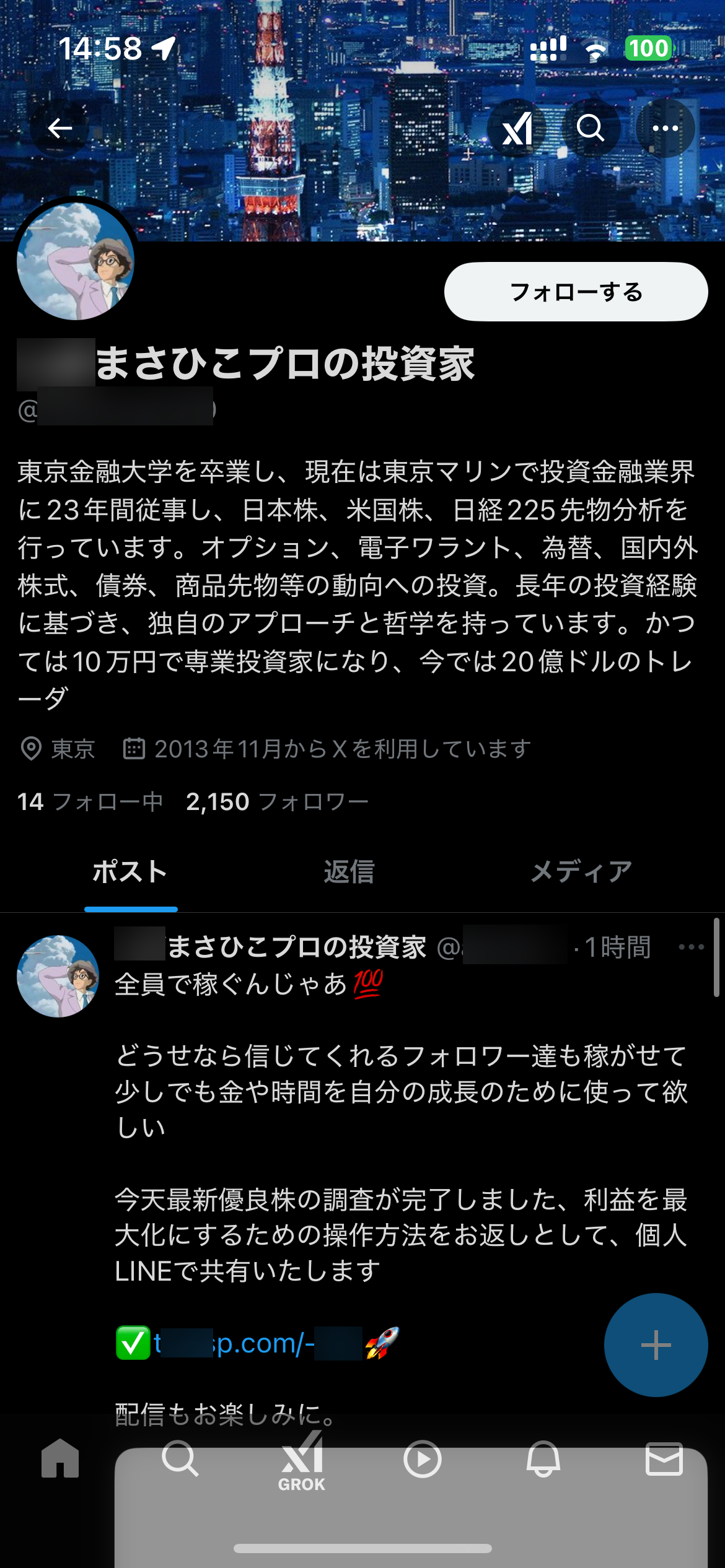Search this profile's posts
Screen dimensions: 725x1568
(591, 128)
